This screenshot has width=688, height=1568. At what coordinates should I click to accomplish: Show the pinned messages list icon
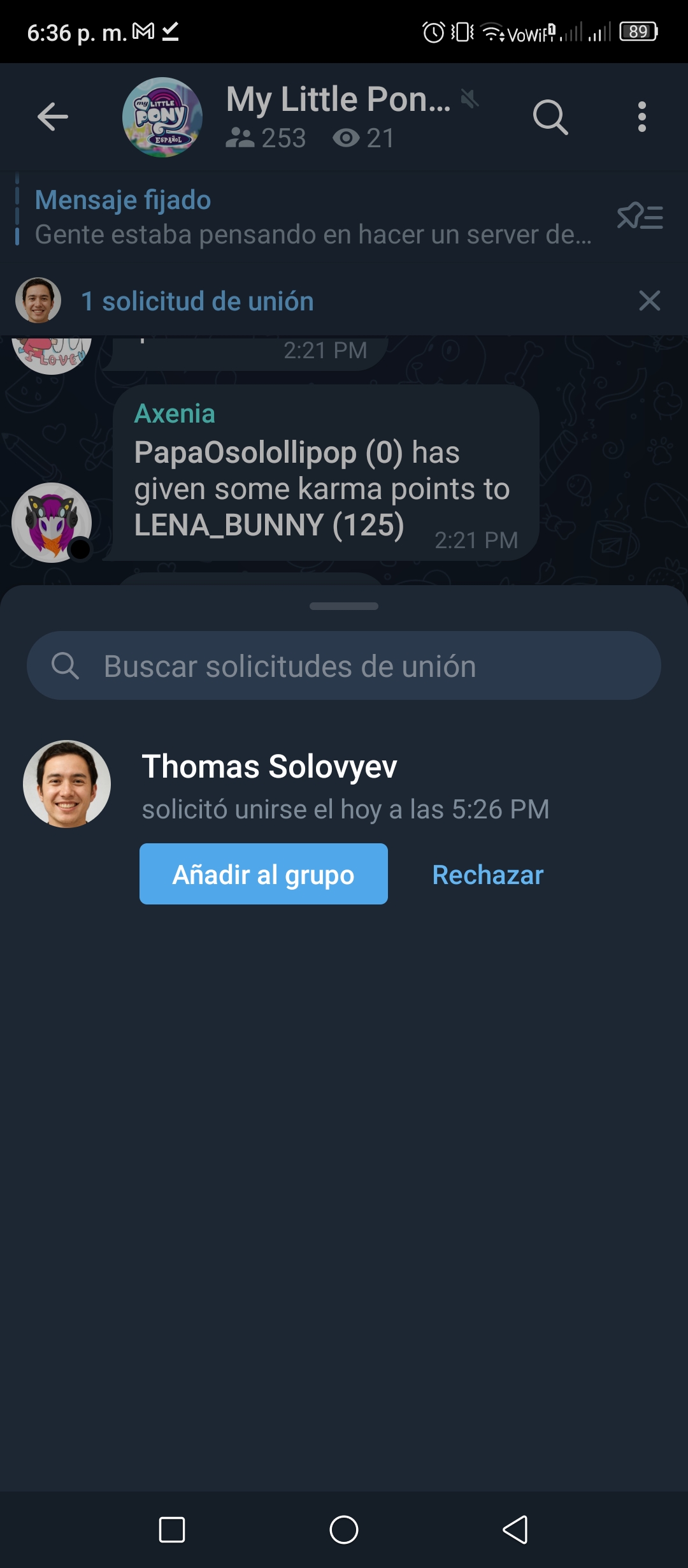coord(640,216)
